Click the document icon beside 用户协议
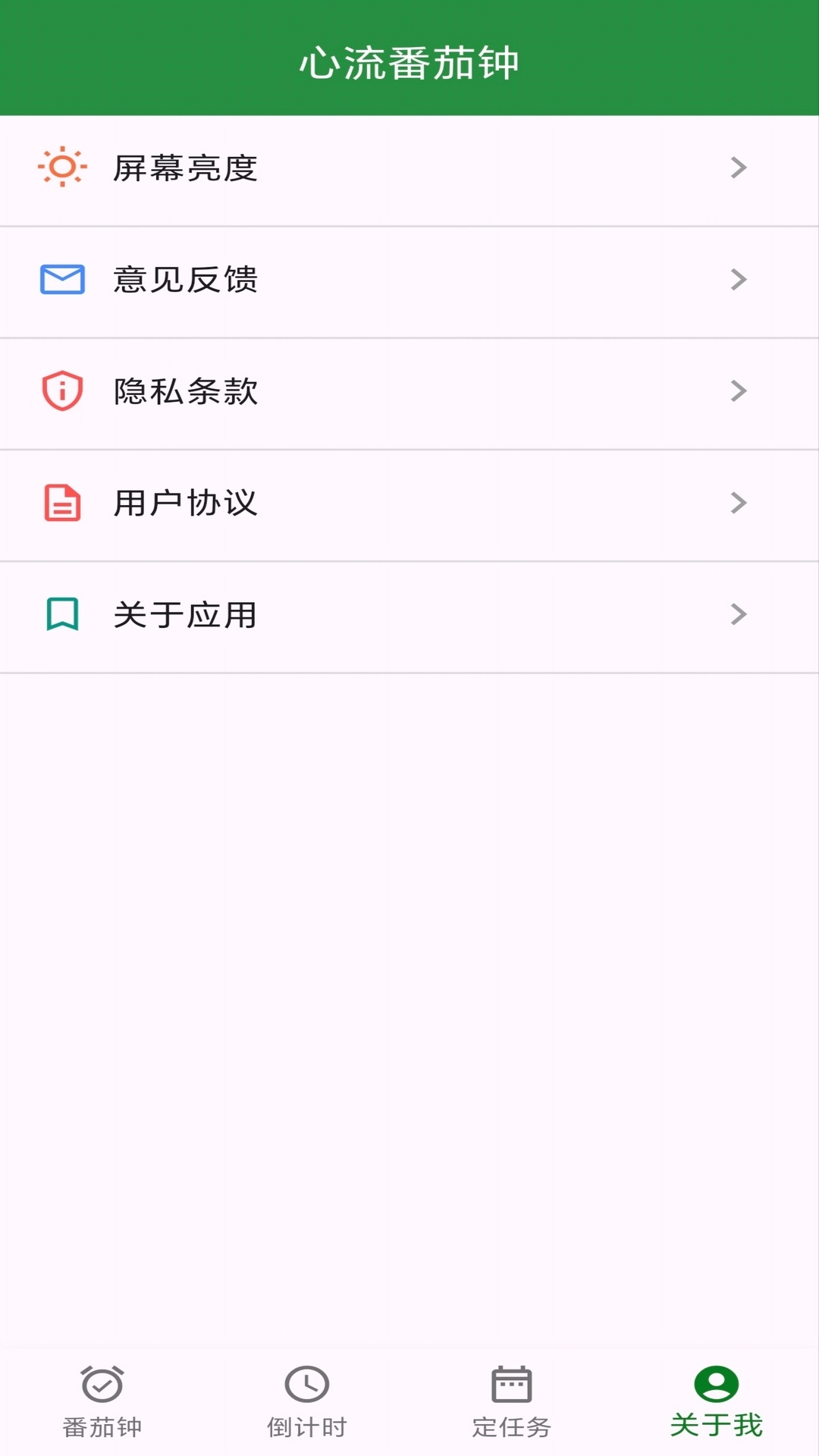 point(62,503)
